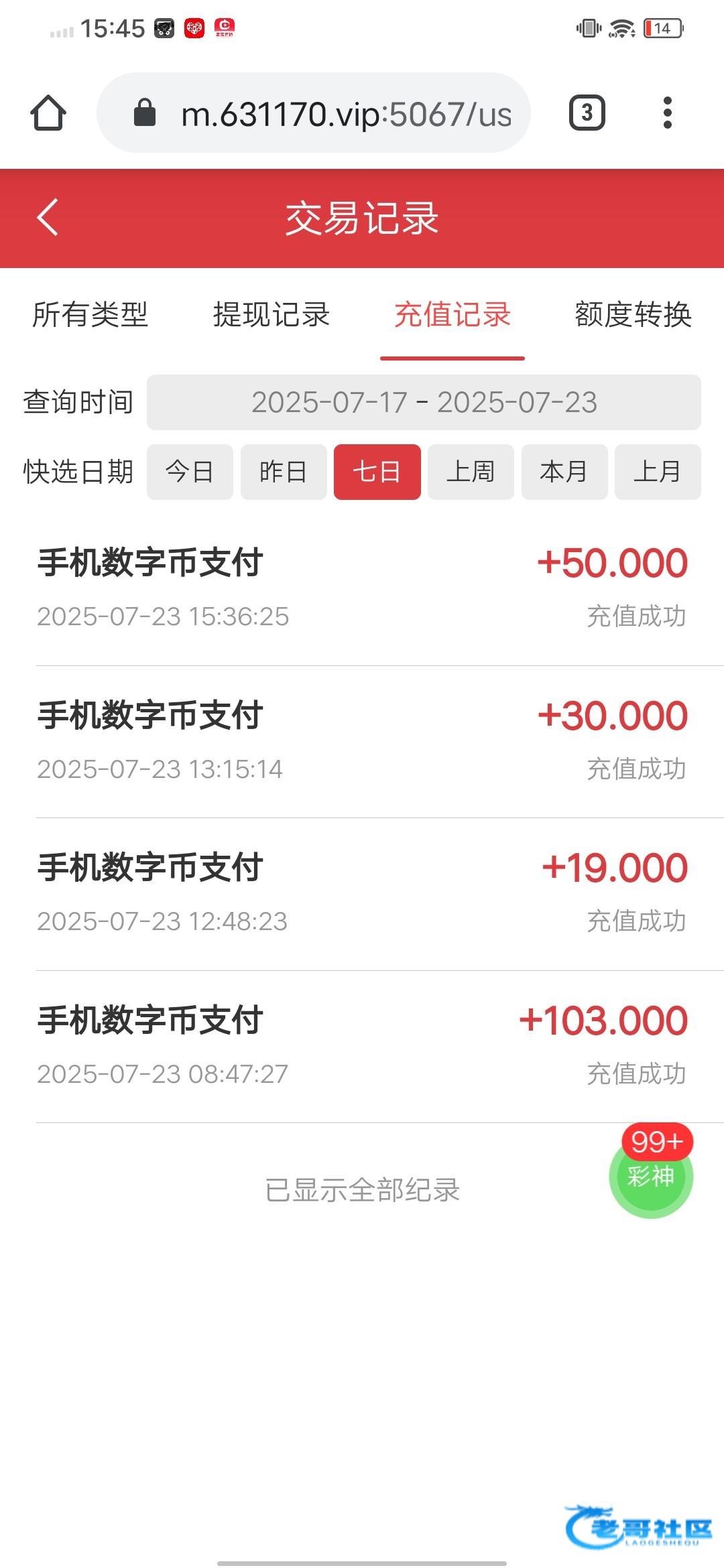Filter records by 昨日

coord(284,472)
